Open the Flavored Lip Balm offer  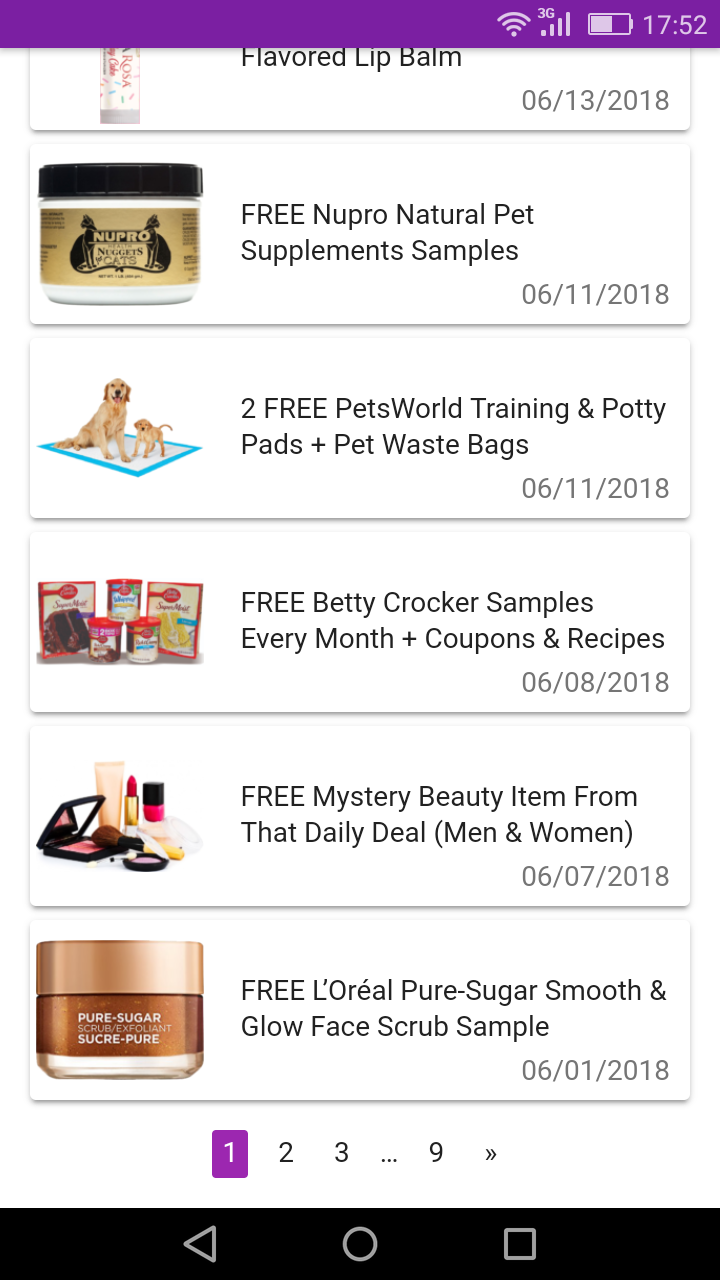[360, 88]
